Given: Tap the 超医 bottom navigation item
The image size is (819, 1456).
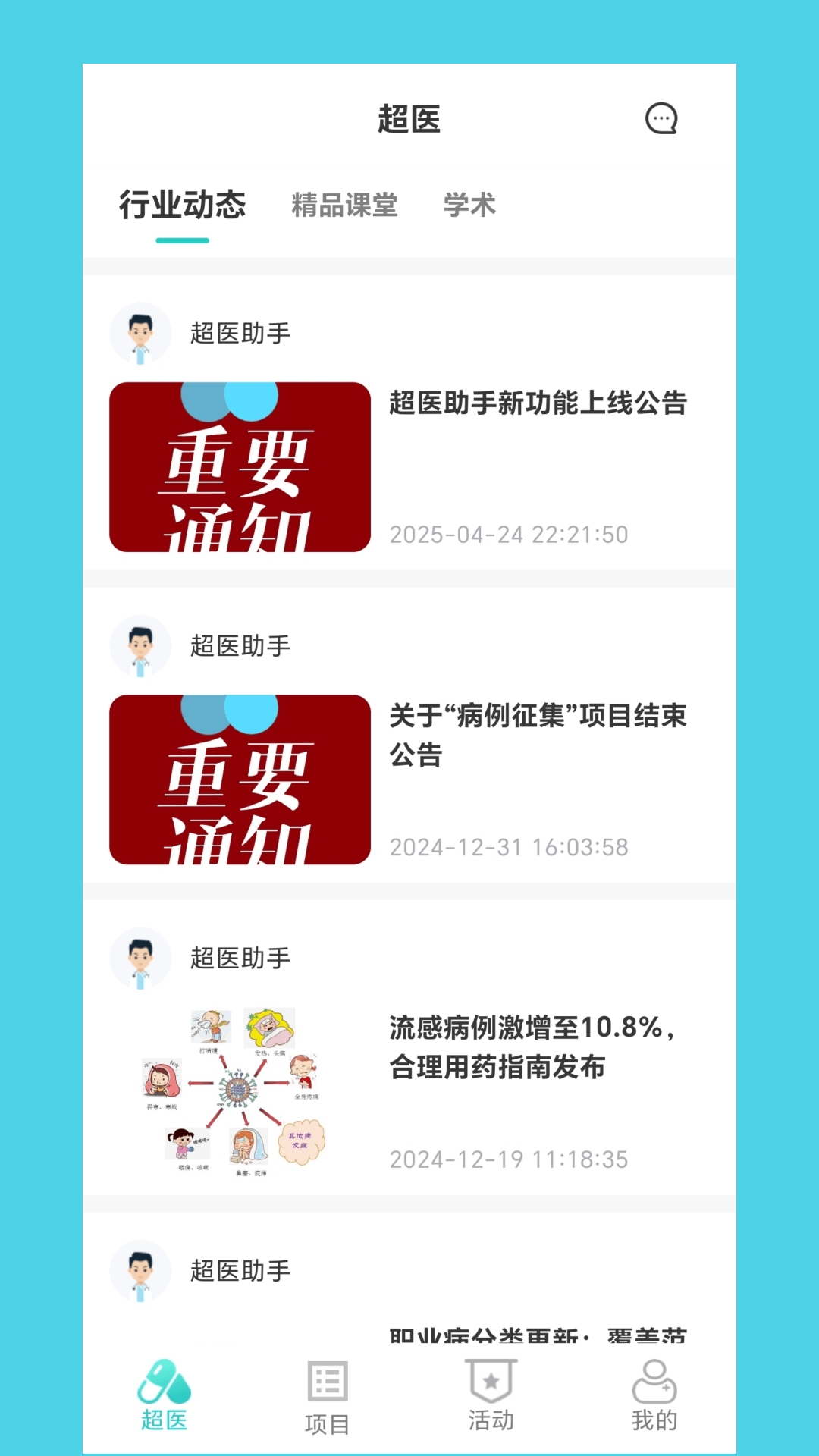Looking at the screenshot, I should pos(164,1396).
